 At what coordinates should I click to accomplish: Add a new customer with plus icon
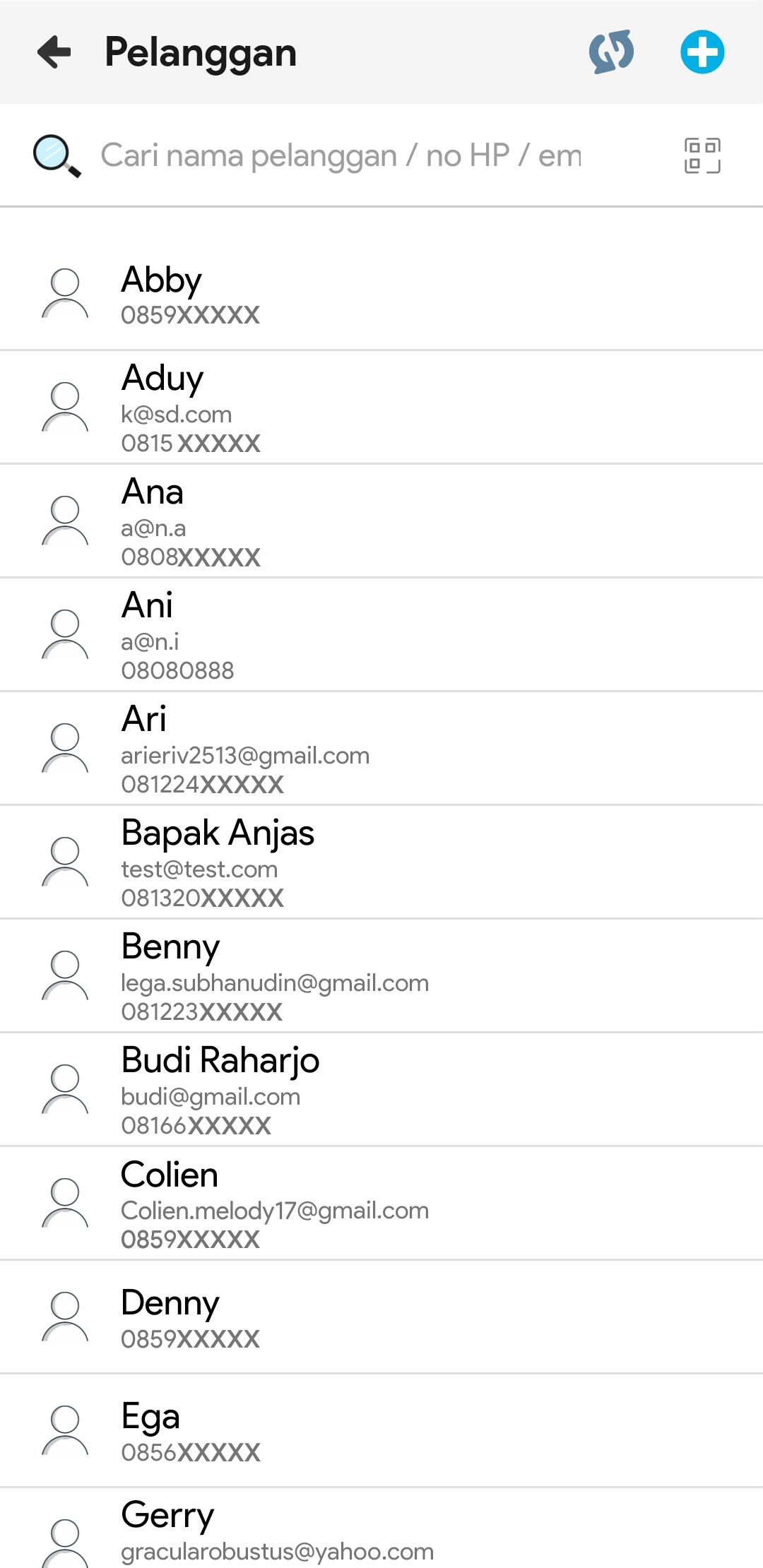point(702,52)
